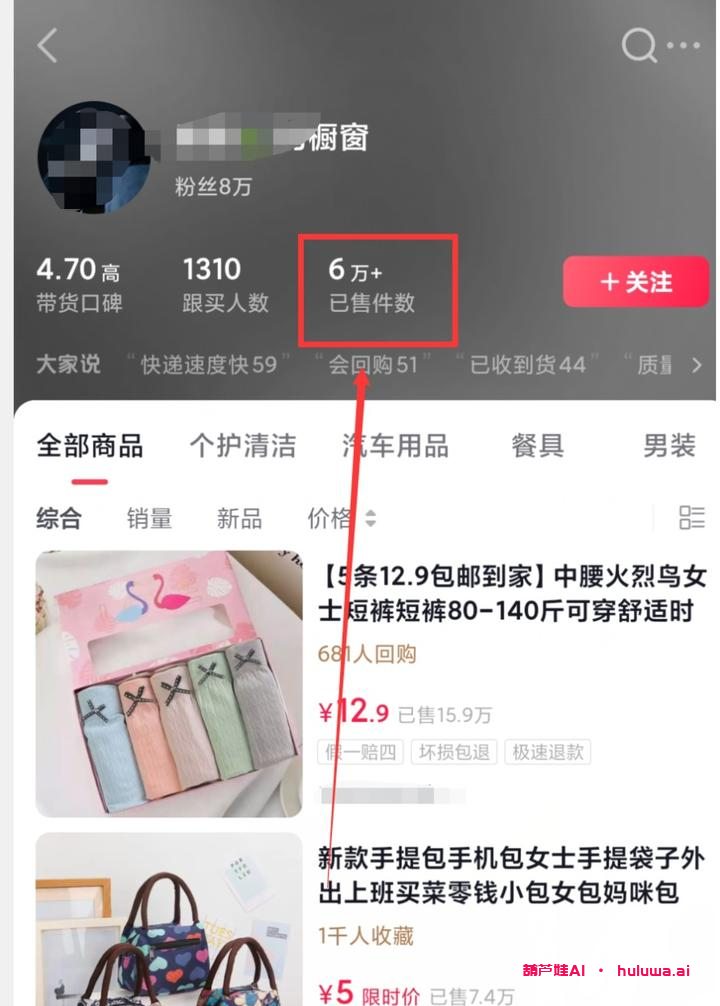
Task: Open the shop owner's avatar
Action: (93, 157)
